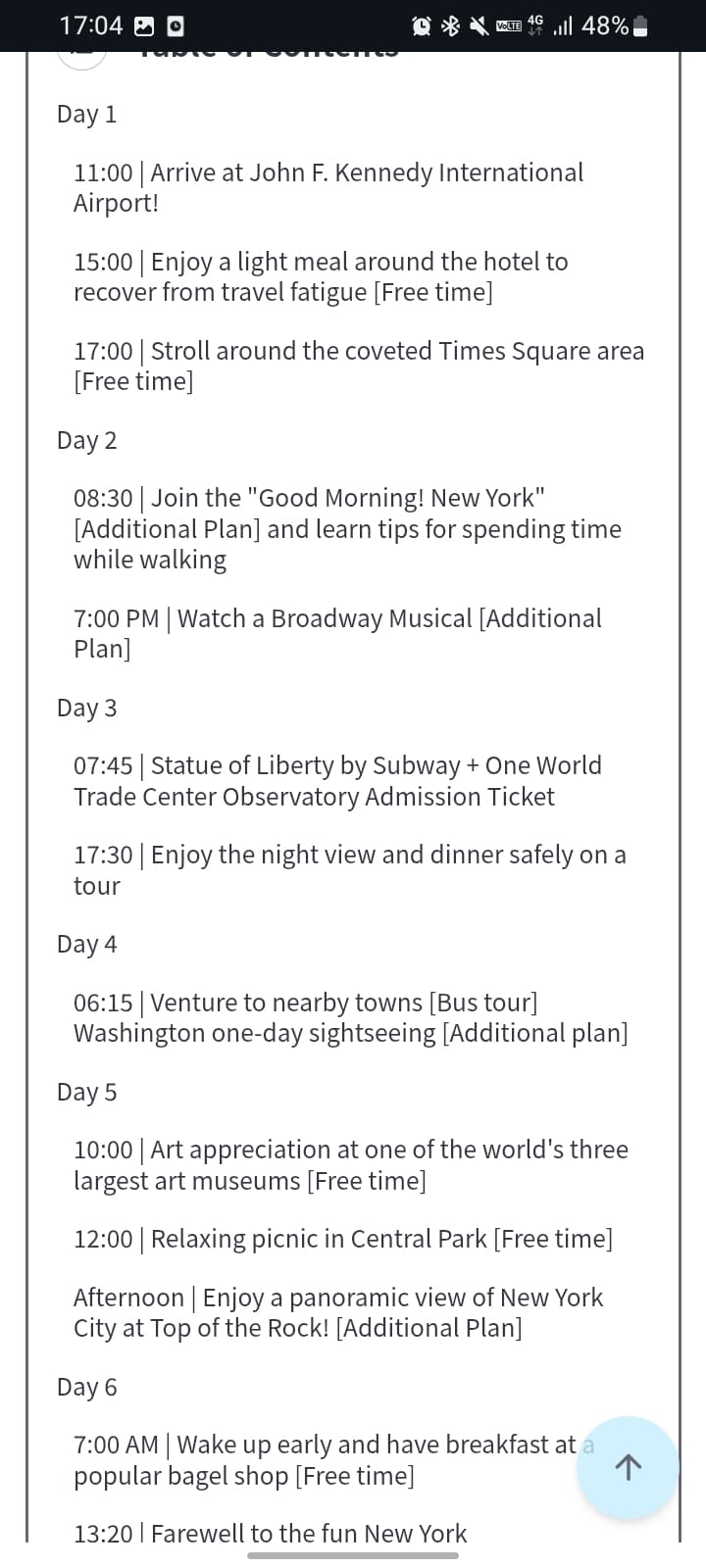The width and height of the screenshot is (706, 1568).
Task: Open 07:45 Statue of Liberty by Subway entry
Action: click(x=337, y=780)
